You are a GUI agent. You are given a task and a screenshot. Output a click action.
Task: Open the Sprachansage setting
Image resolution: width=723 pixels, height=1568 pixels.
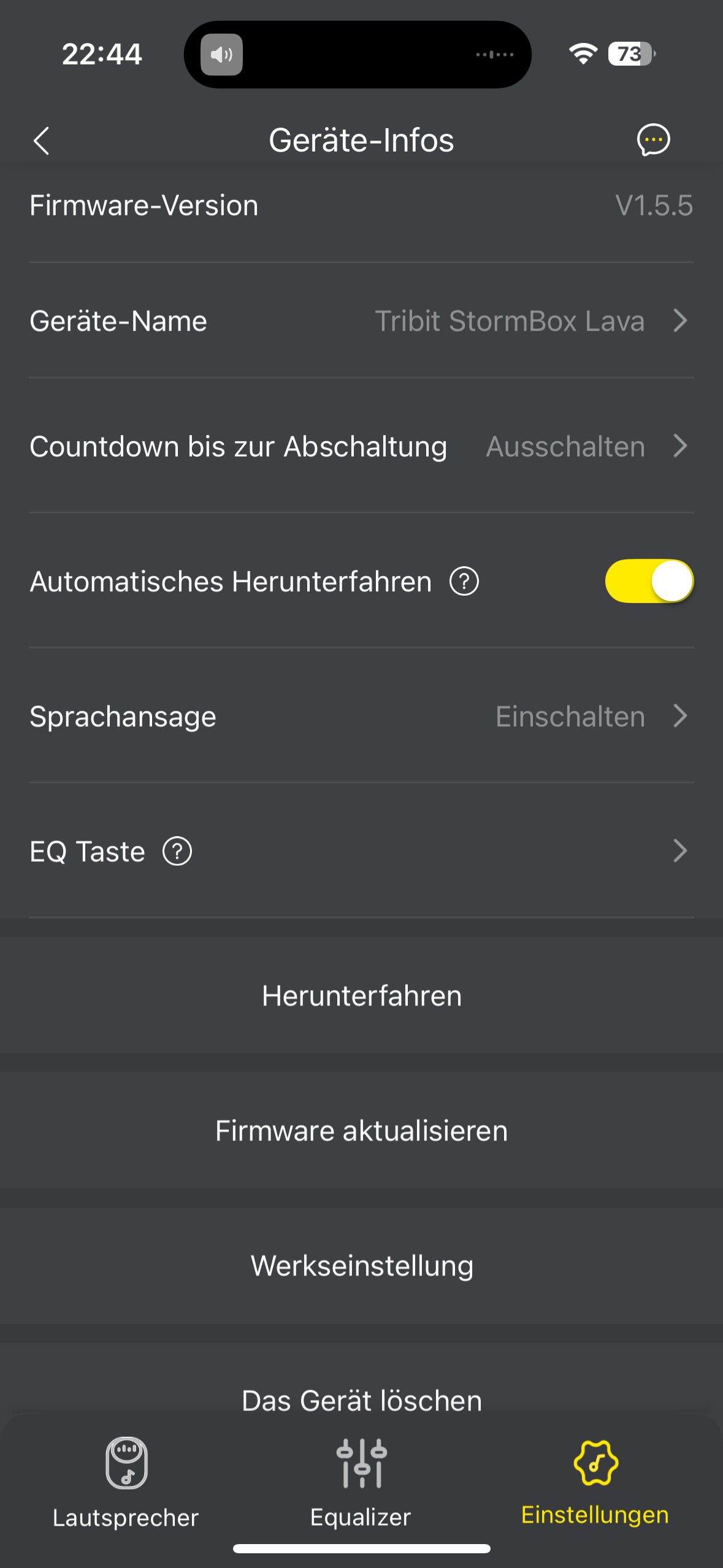[361, 717]
